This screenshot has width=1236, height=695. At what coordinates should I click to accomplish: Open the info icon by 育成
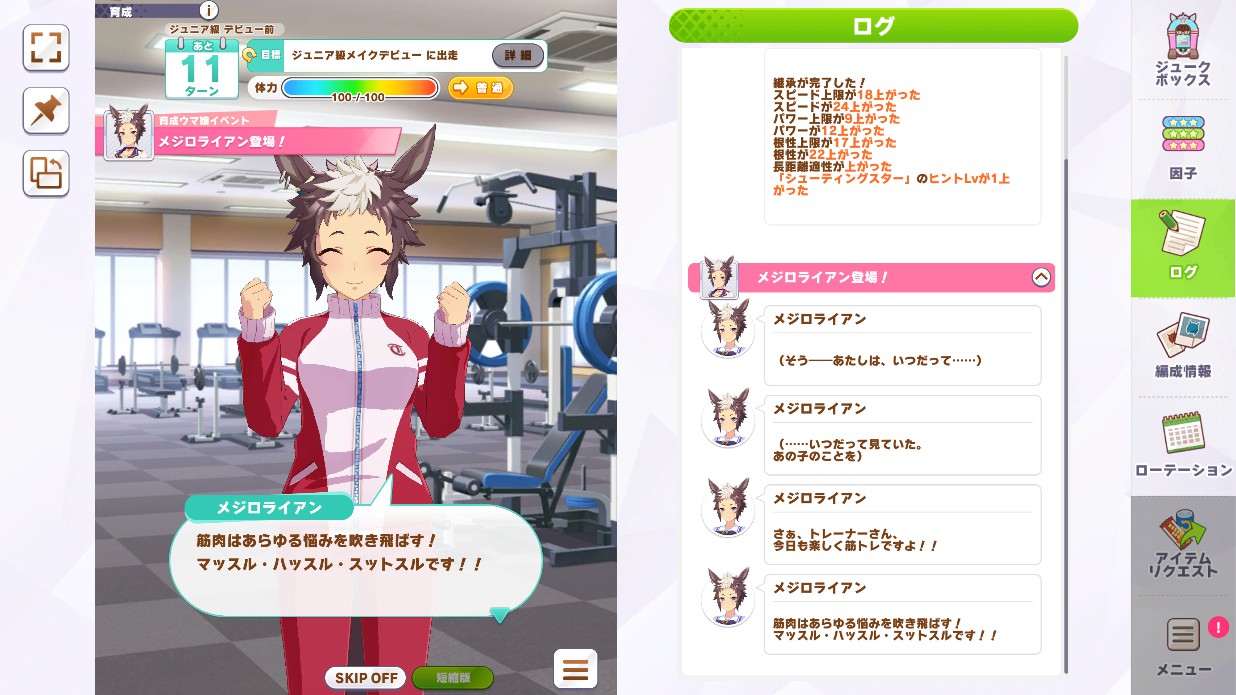[209, 11]
